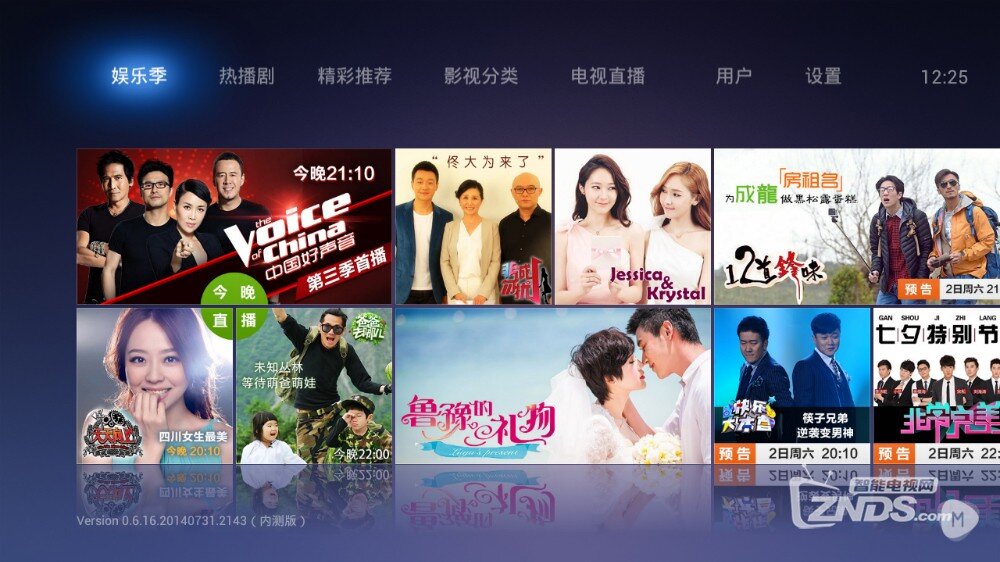Switch to the 用户 tab

click(734, 76)
